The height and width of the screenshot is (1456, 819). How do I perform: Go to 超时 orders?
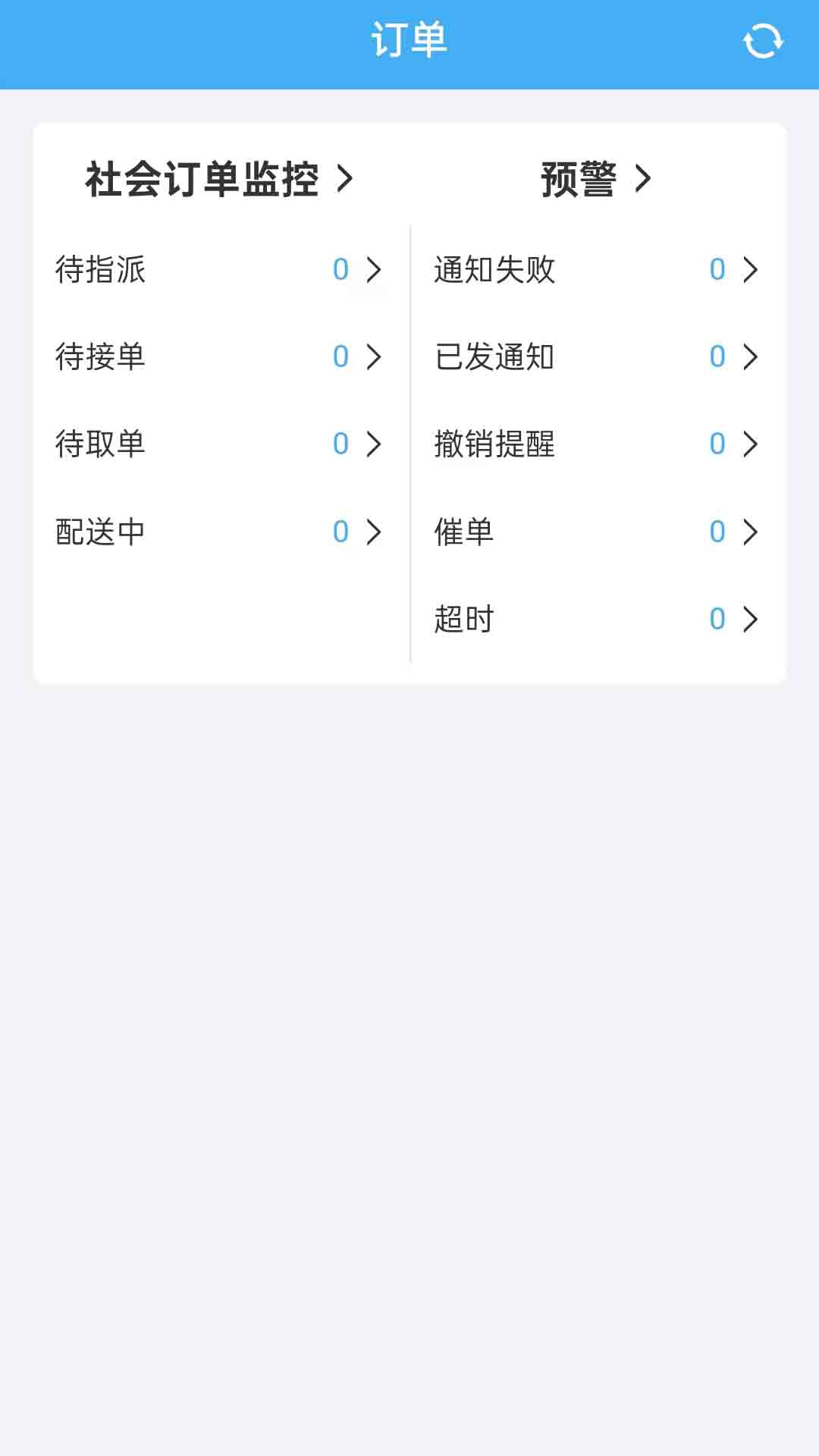596,620
